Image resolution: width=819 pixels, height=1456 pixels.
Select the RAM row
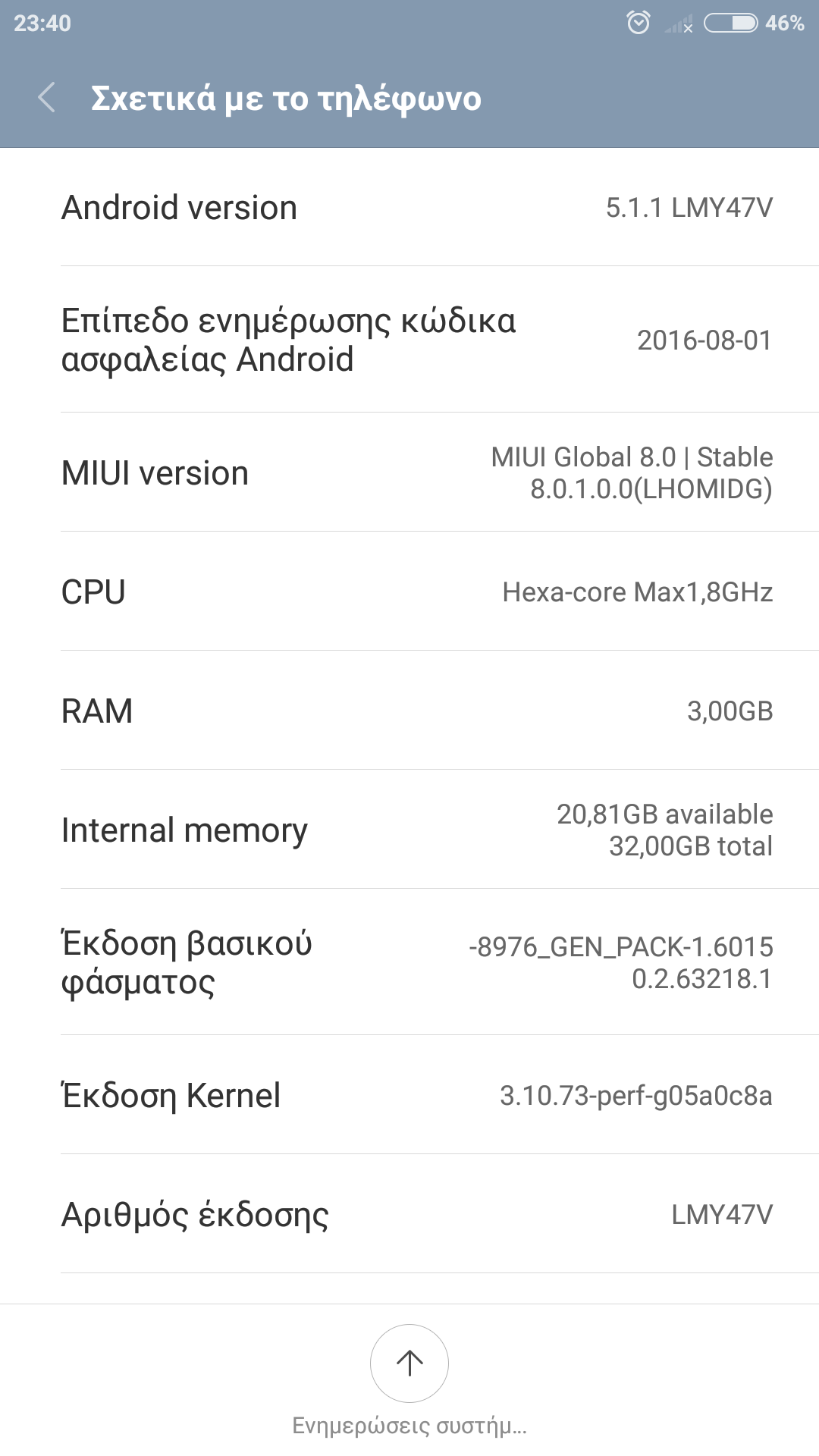click(409, 711)
